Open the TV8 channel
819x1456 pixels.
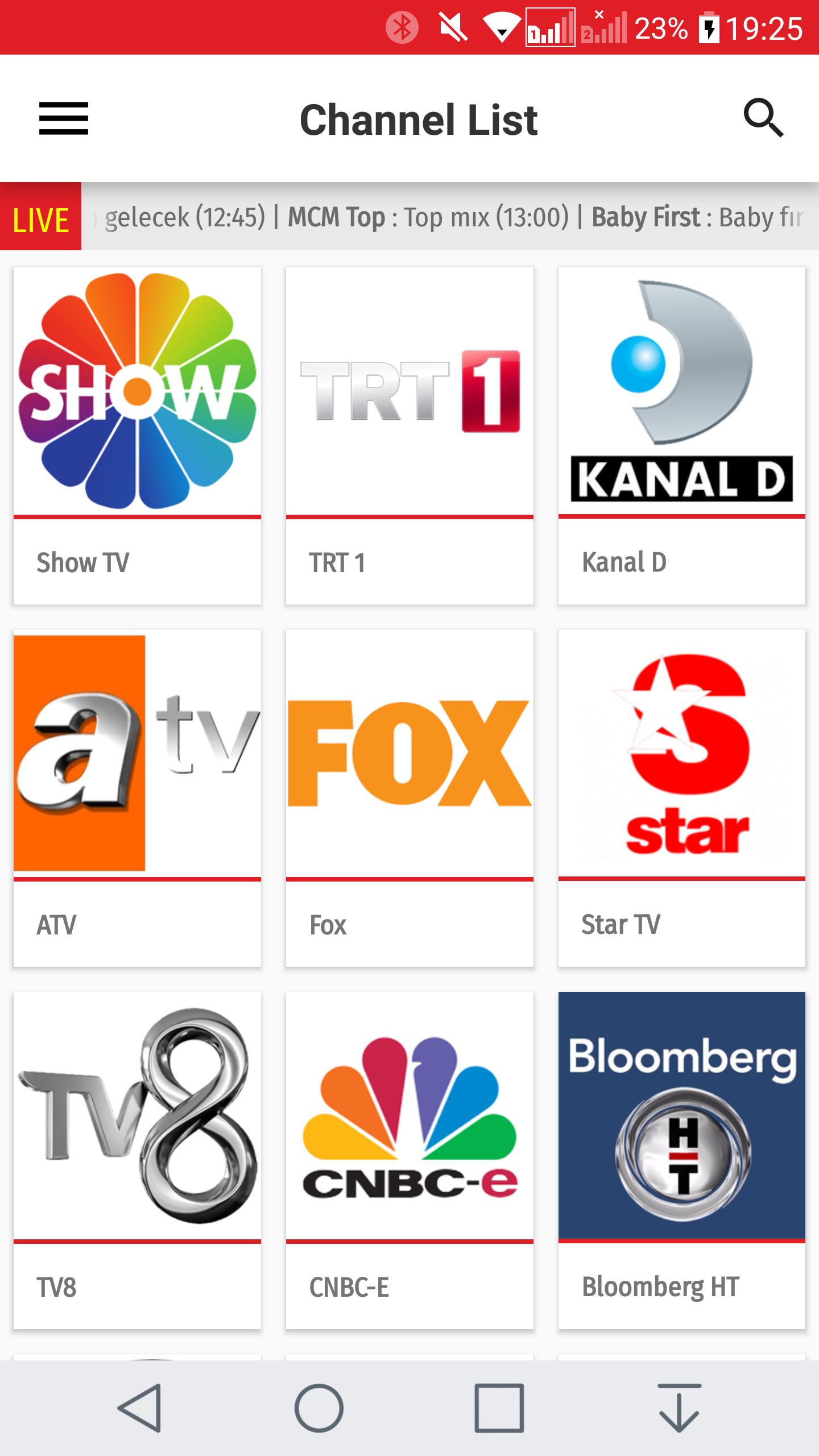coord(137,1160)
